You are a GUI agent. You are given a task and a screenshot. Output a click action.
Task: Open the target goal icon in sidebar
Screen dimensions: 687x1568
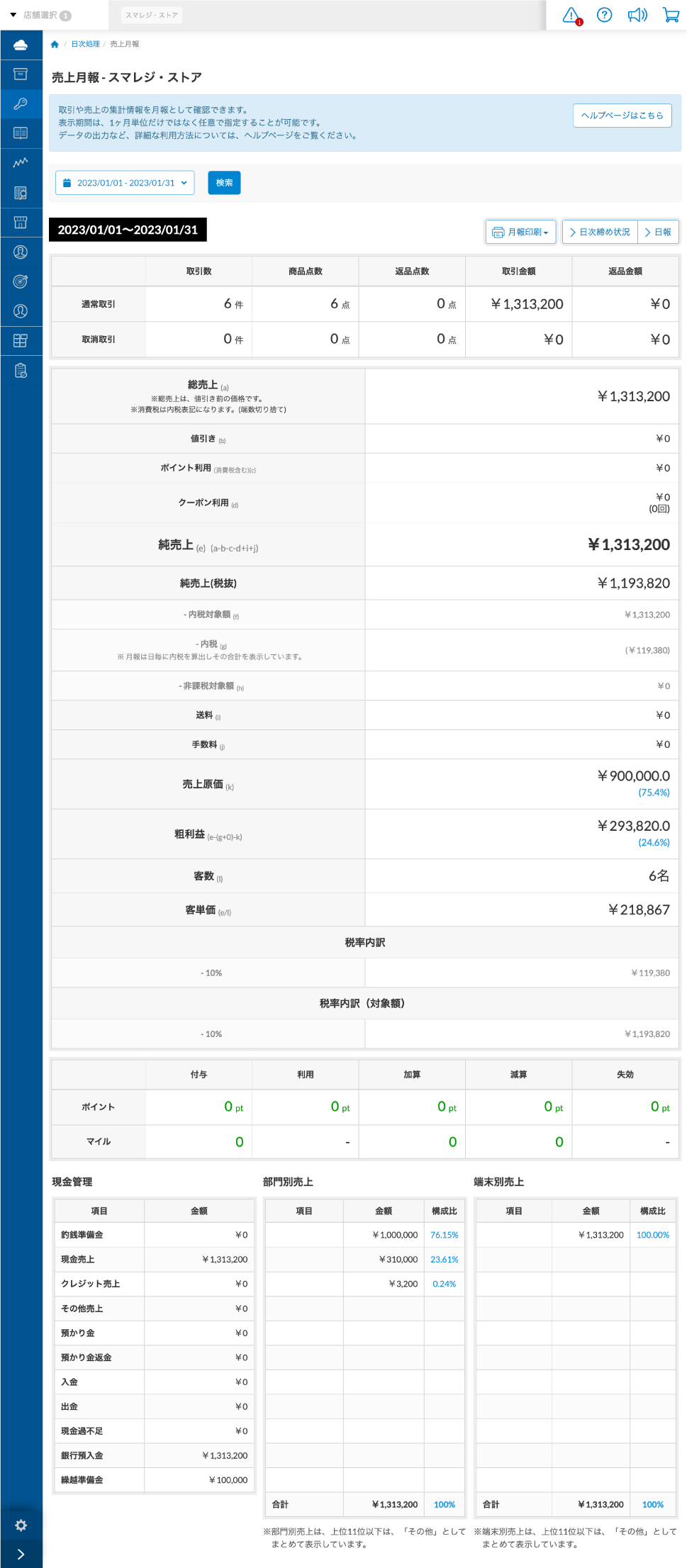click(21, 281)
